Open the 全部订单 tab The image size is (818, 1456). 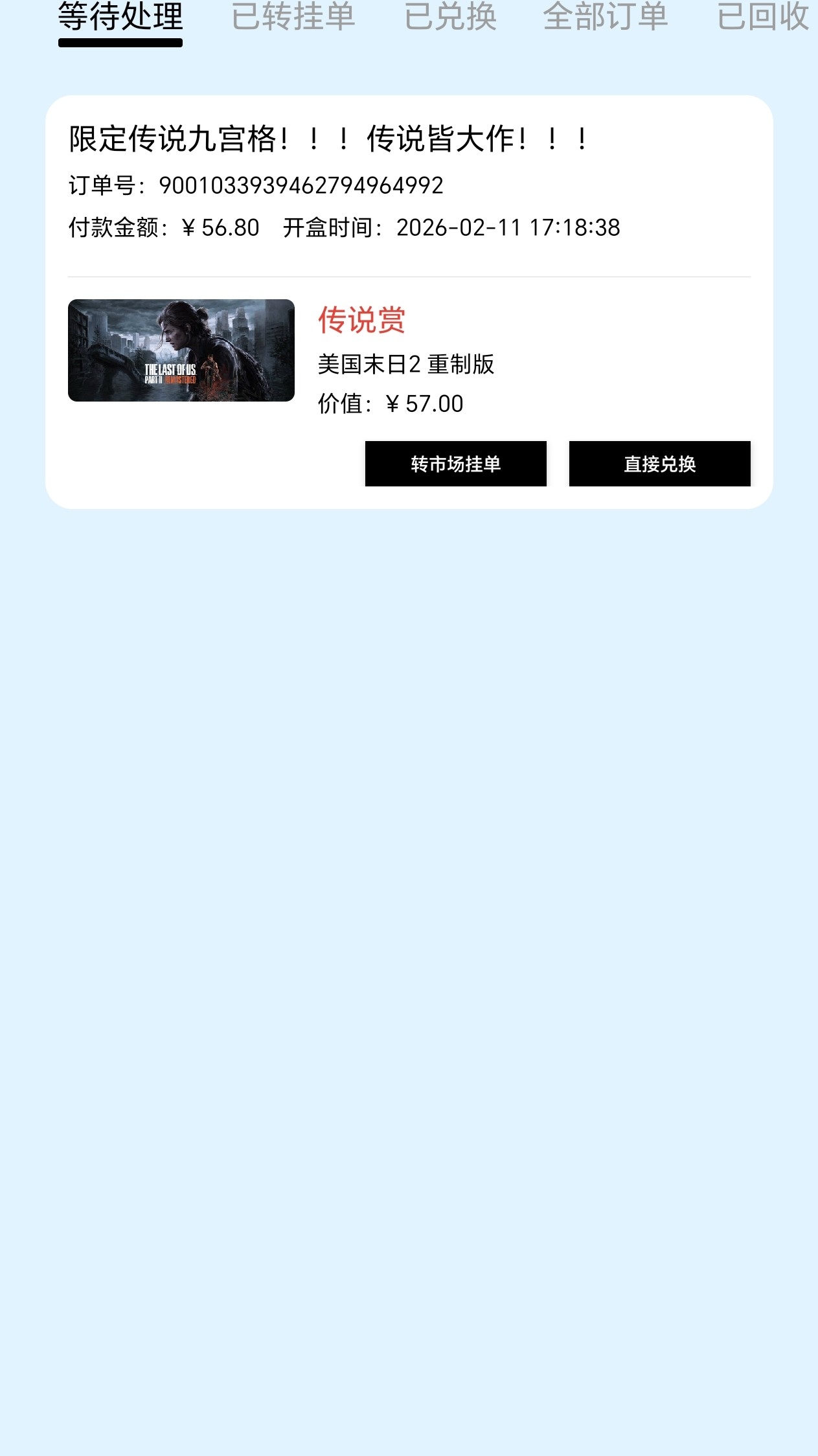pos(605,17)
